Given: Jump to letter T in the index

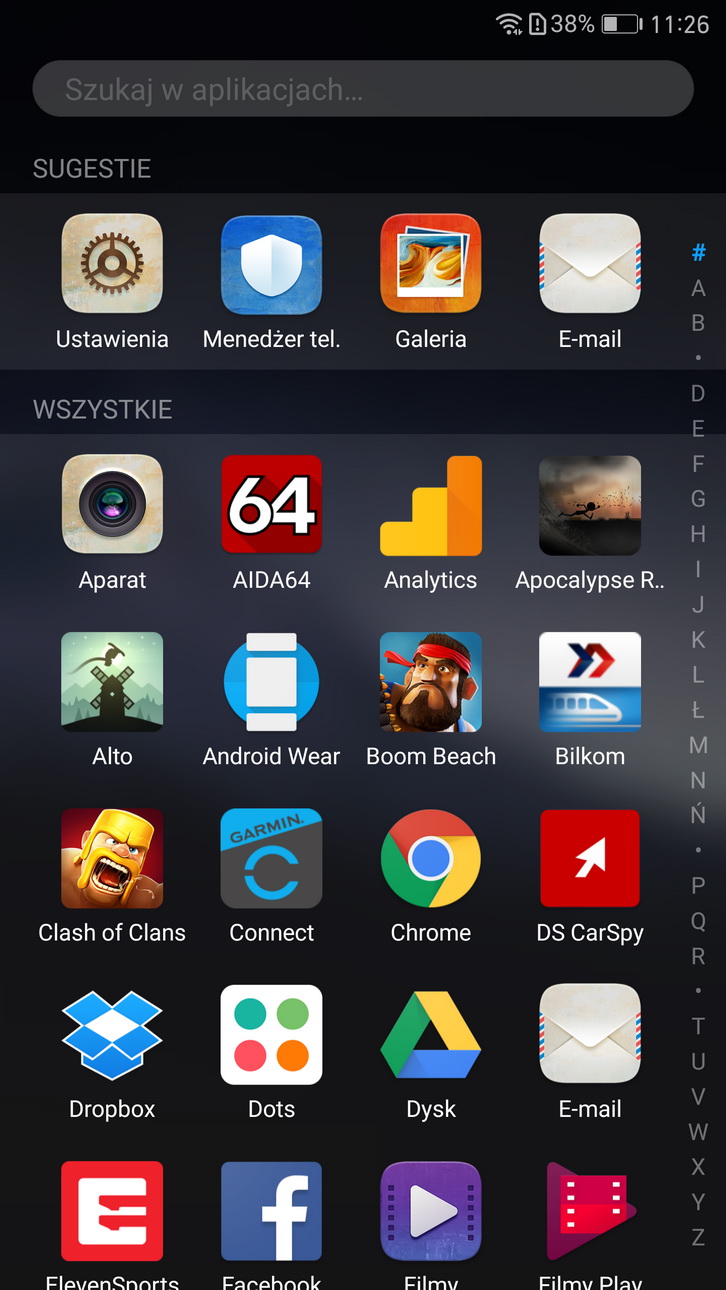Looking at the screenshot, I should click(x=698, y=1026).
